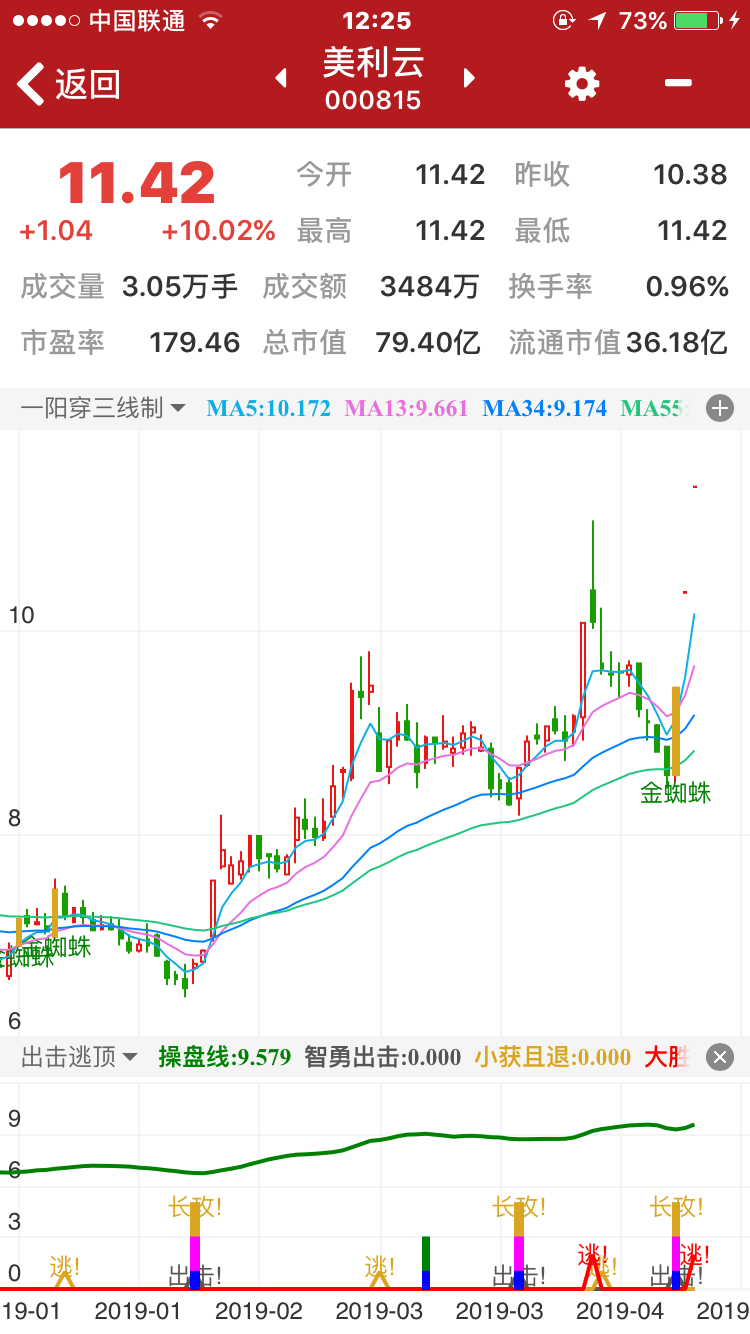The image size is (750, 1334).
Task: Go to the previous stock with left arrow
Action: pos(281,78)
